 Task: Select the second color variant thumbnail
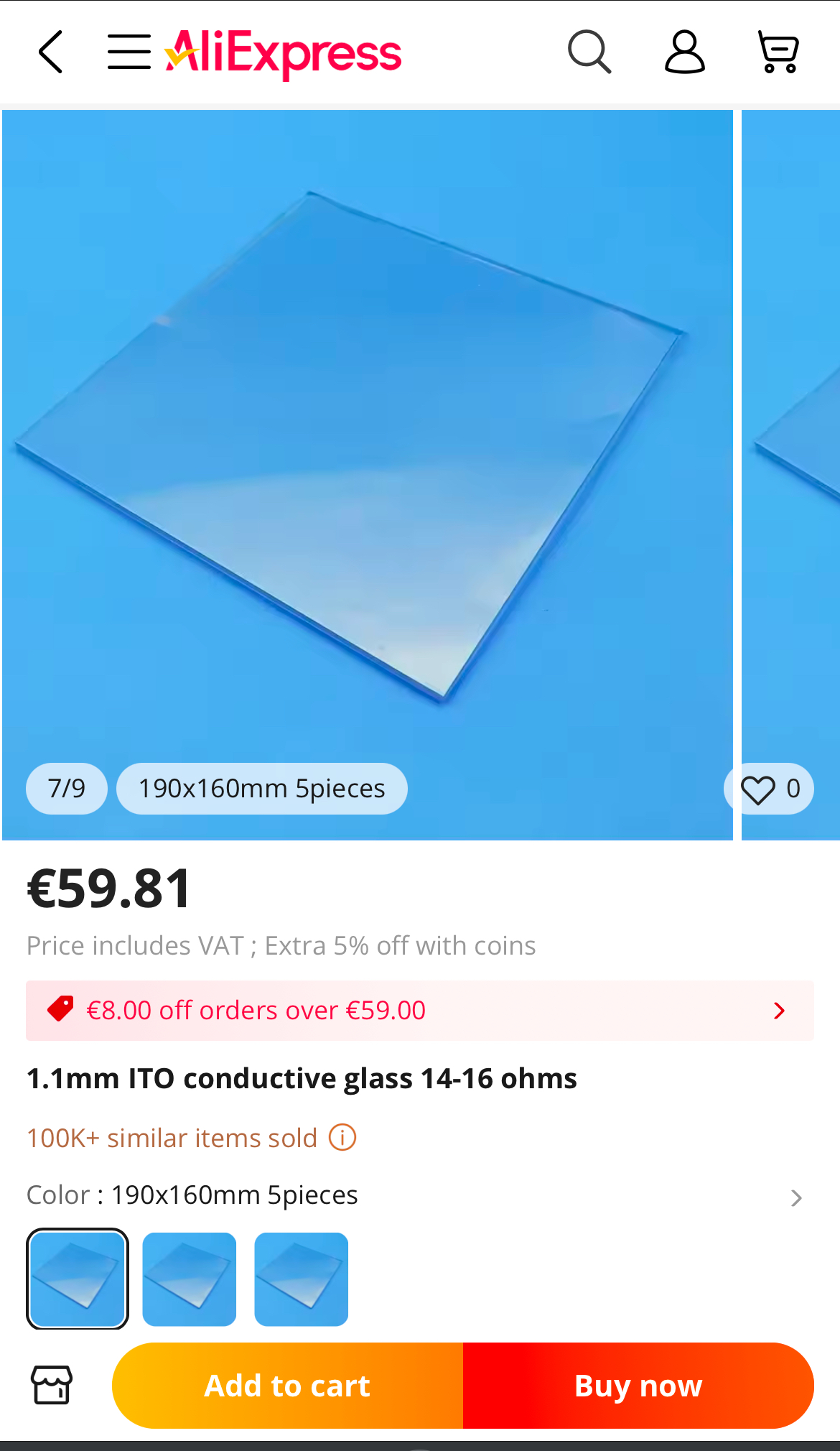[190, 1279]
